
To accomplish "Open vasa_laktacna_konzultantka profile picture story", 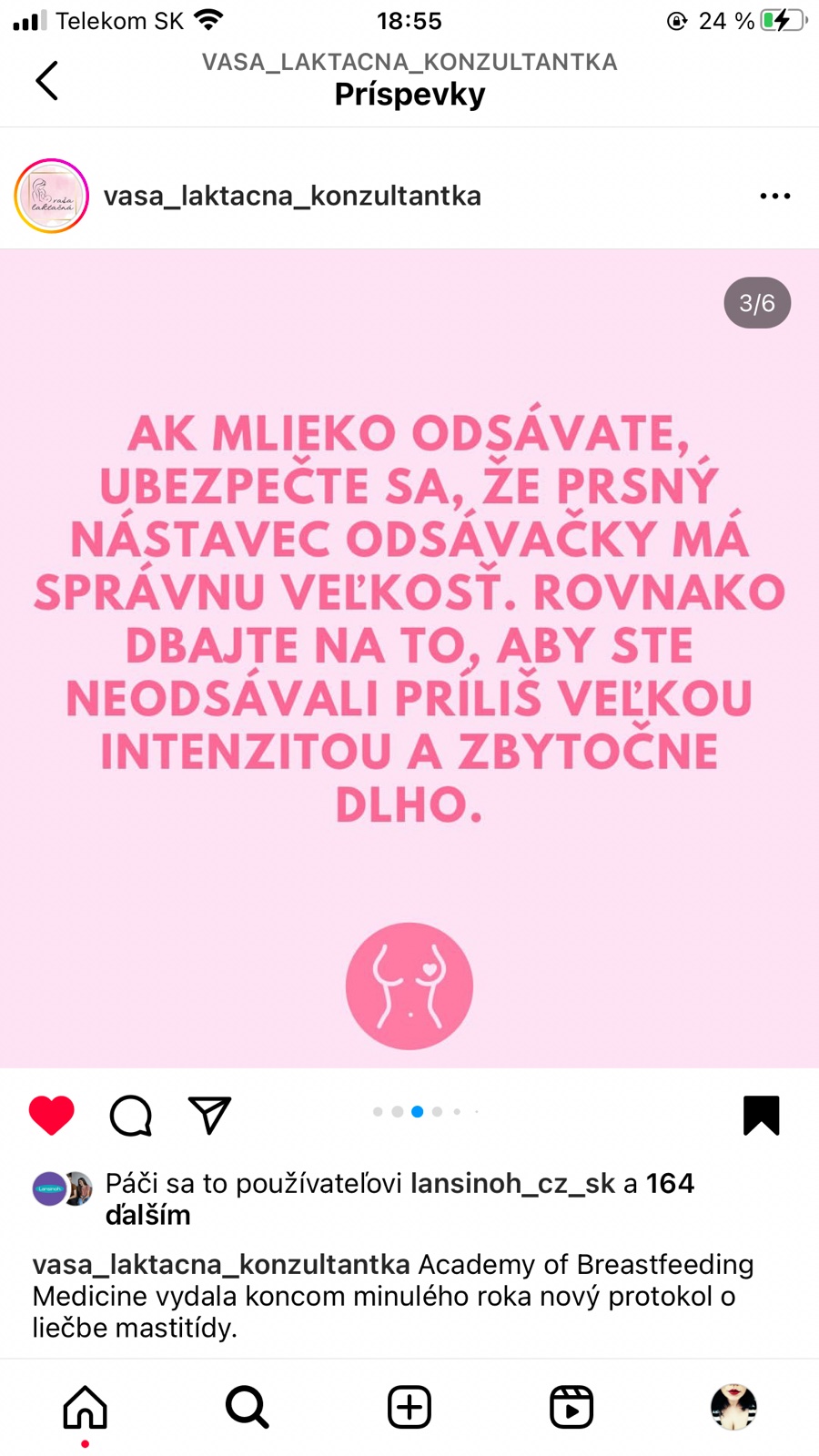I will pyautogui.click(x=52, y=197).
